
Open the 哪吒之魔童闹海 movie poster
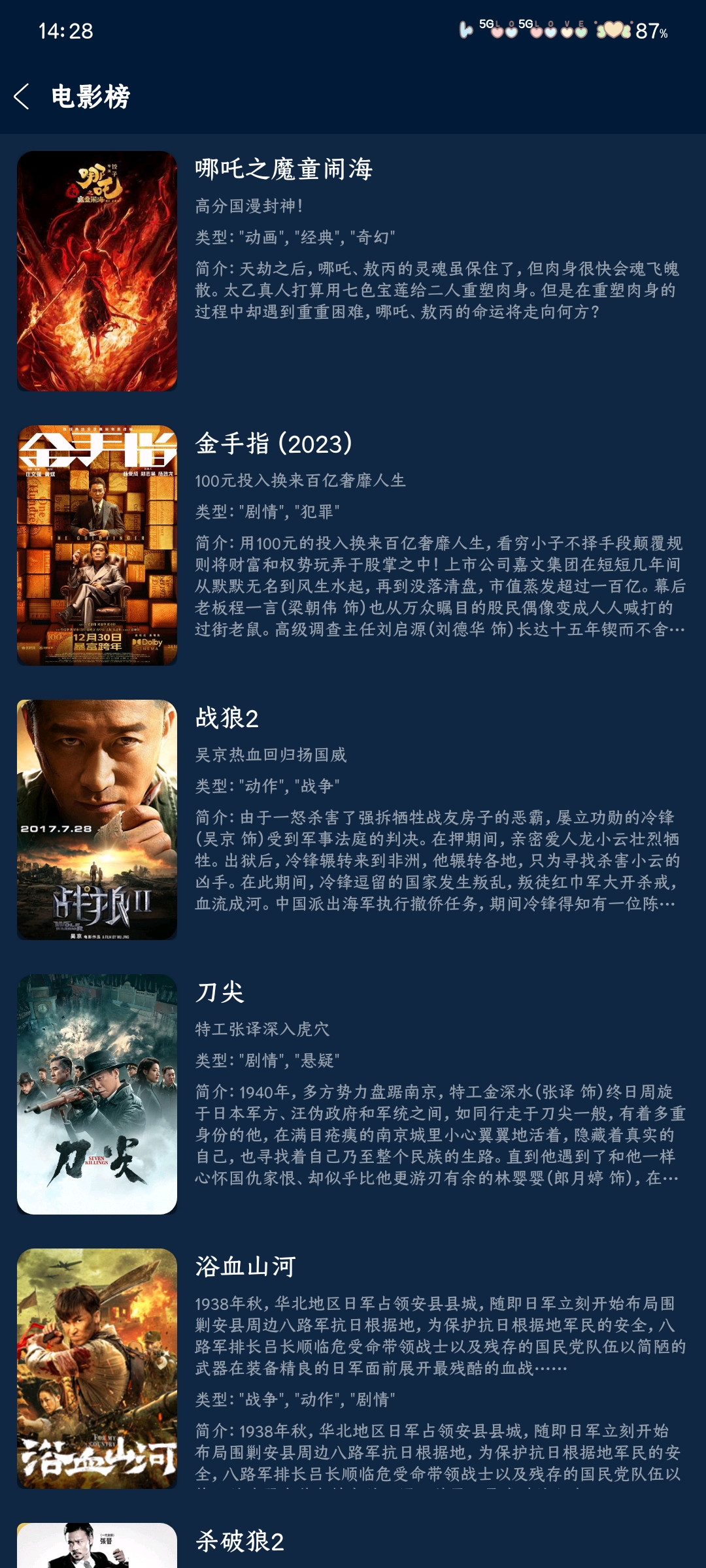tap(97, 268)
